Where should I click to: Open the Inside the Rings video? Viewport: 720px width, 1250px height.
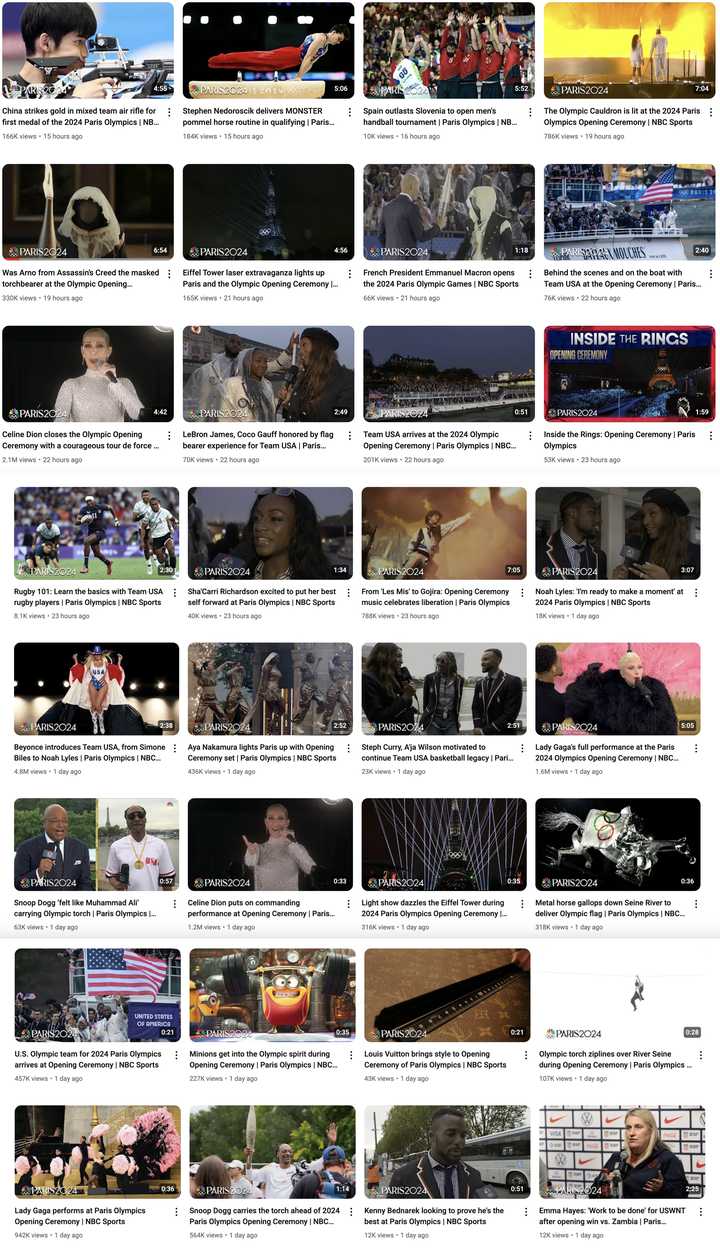tap(629, 374)
